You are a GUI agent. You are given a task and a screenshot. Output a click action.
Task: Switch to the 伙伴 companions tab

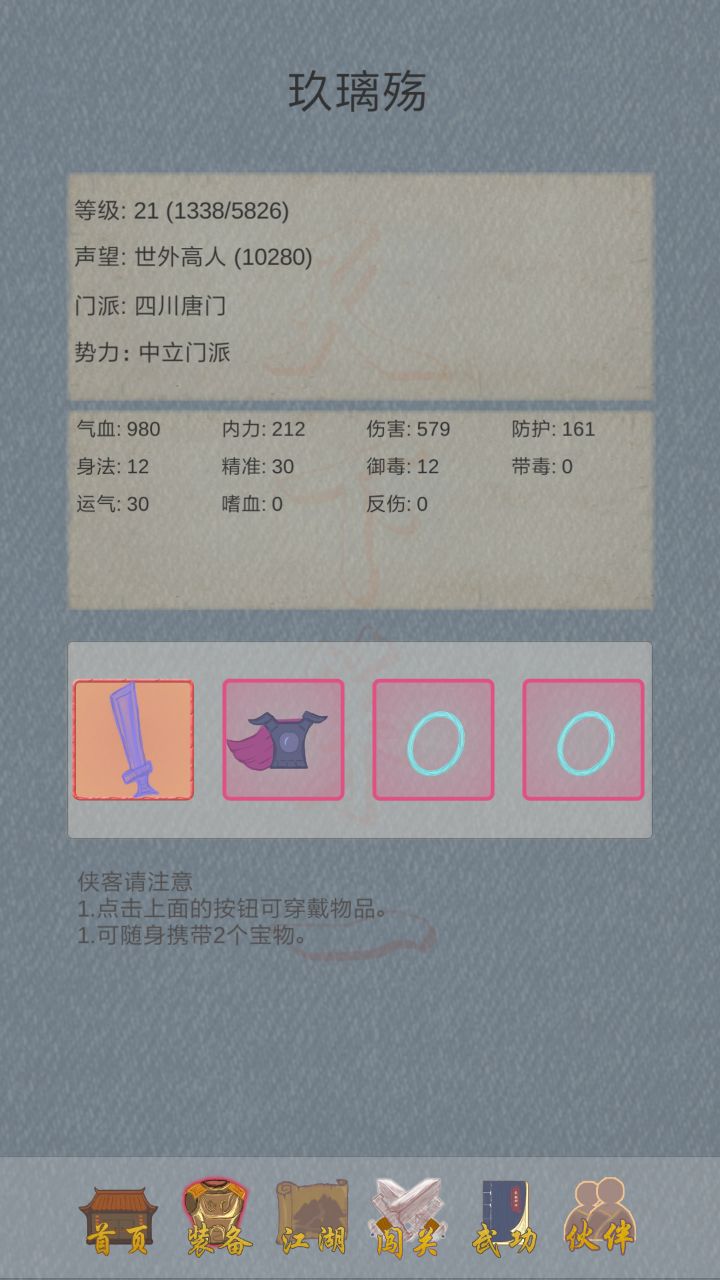[599, 1219]
